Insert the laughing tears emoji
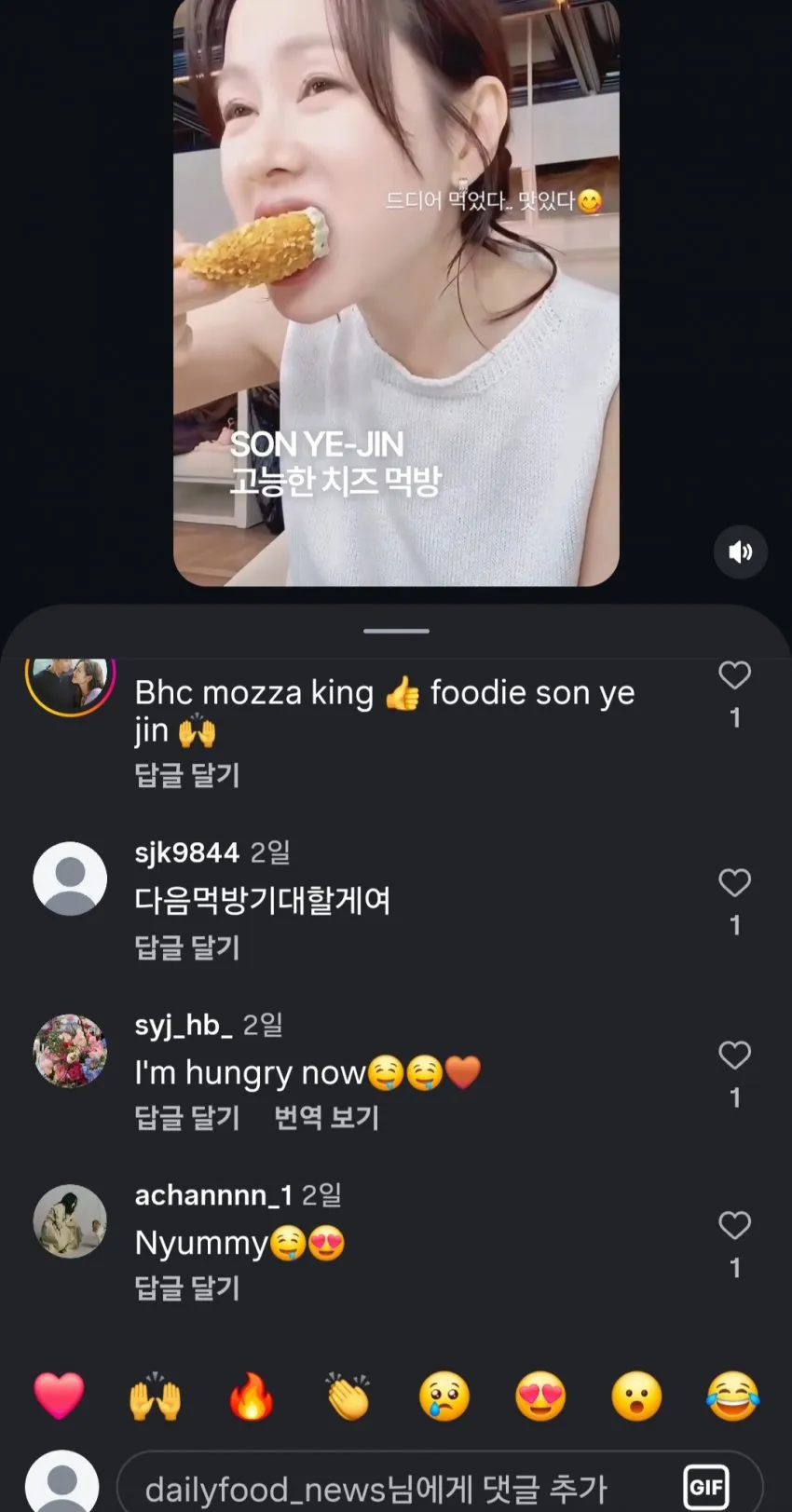 [733, 1396]
